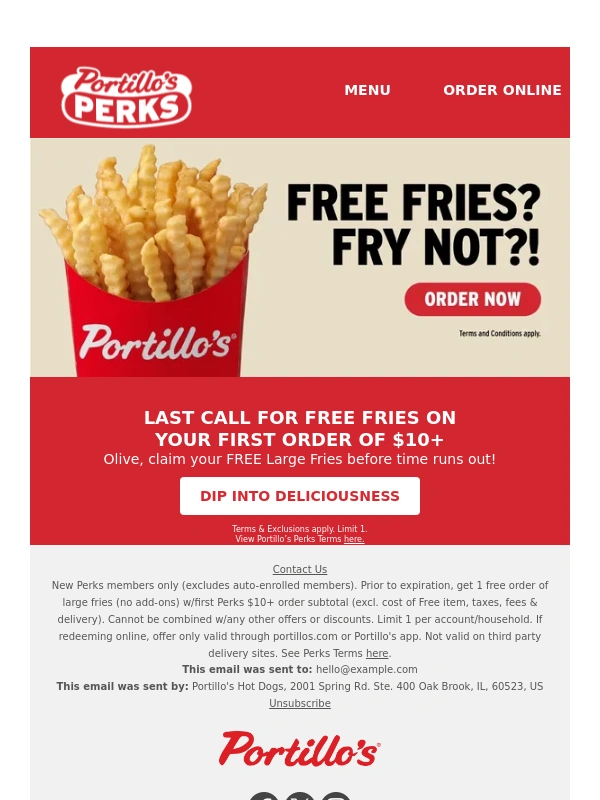
Task: Tap 'here' after See Perks Terms
Action: coord(376,653)
